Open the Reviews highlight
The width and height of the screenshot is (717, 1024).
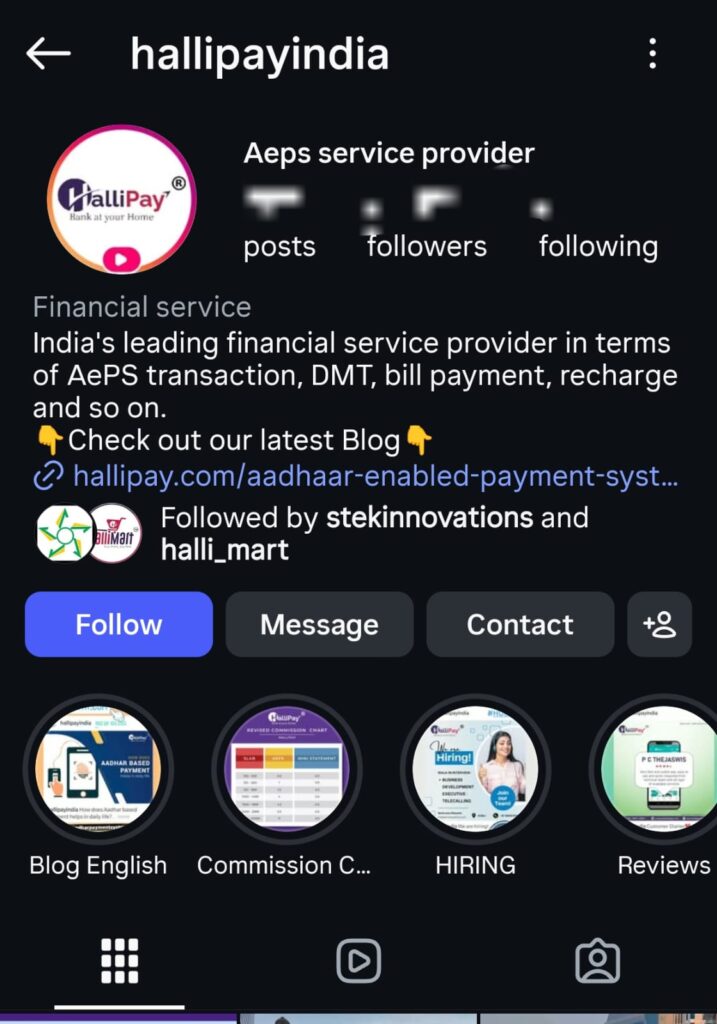point(660,767)
